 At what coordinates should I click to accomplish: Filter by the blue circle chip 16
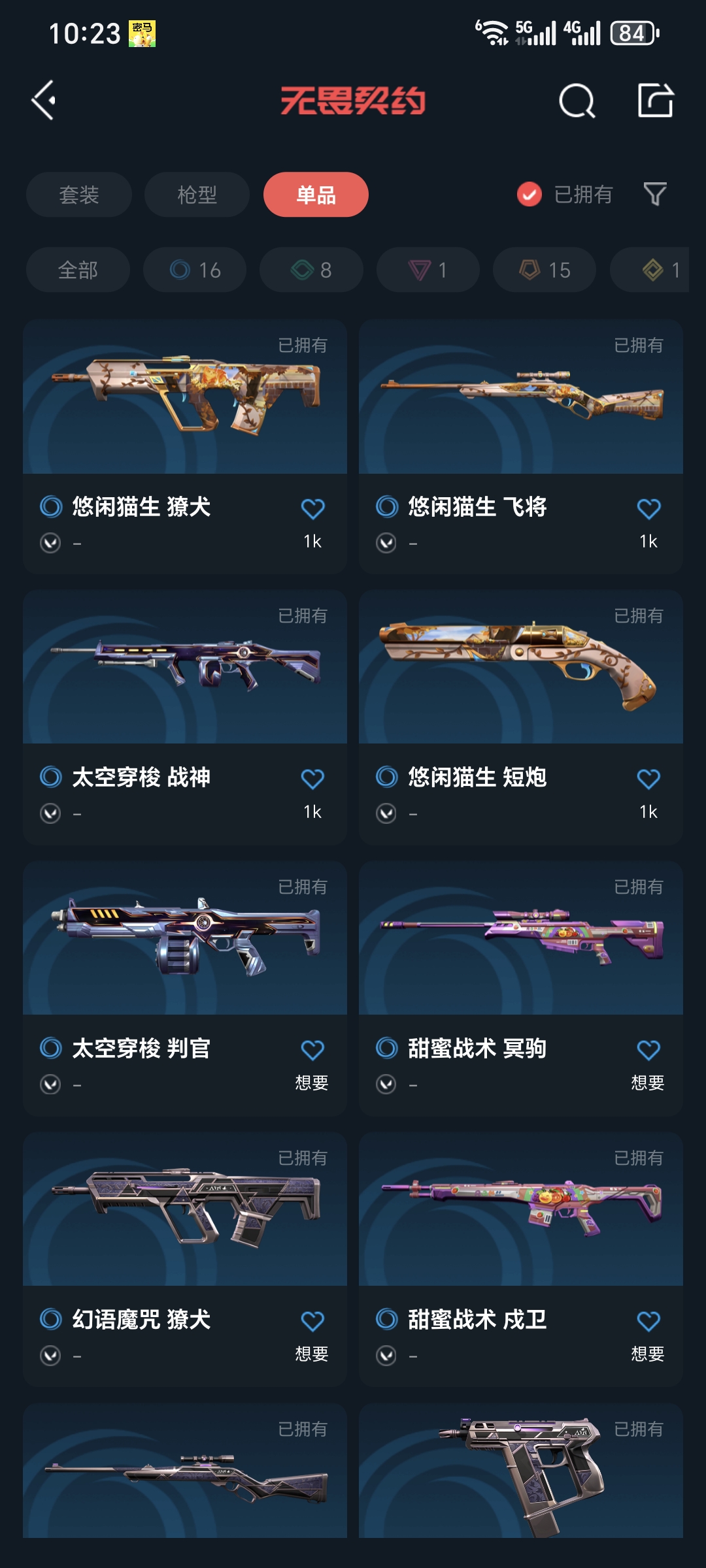(x=195, y=270)
